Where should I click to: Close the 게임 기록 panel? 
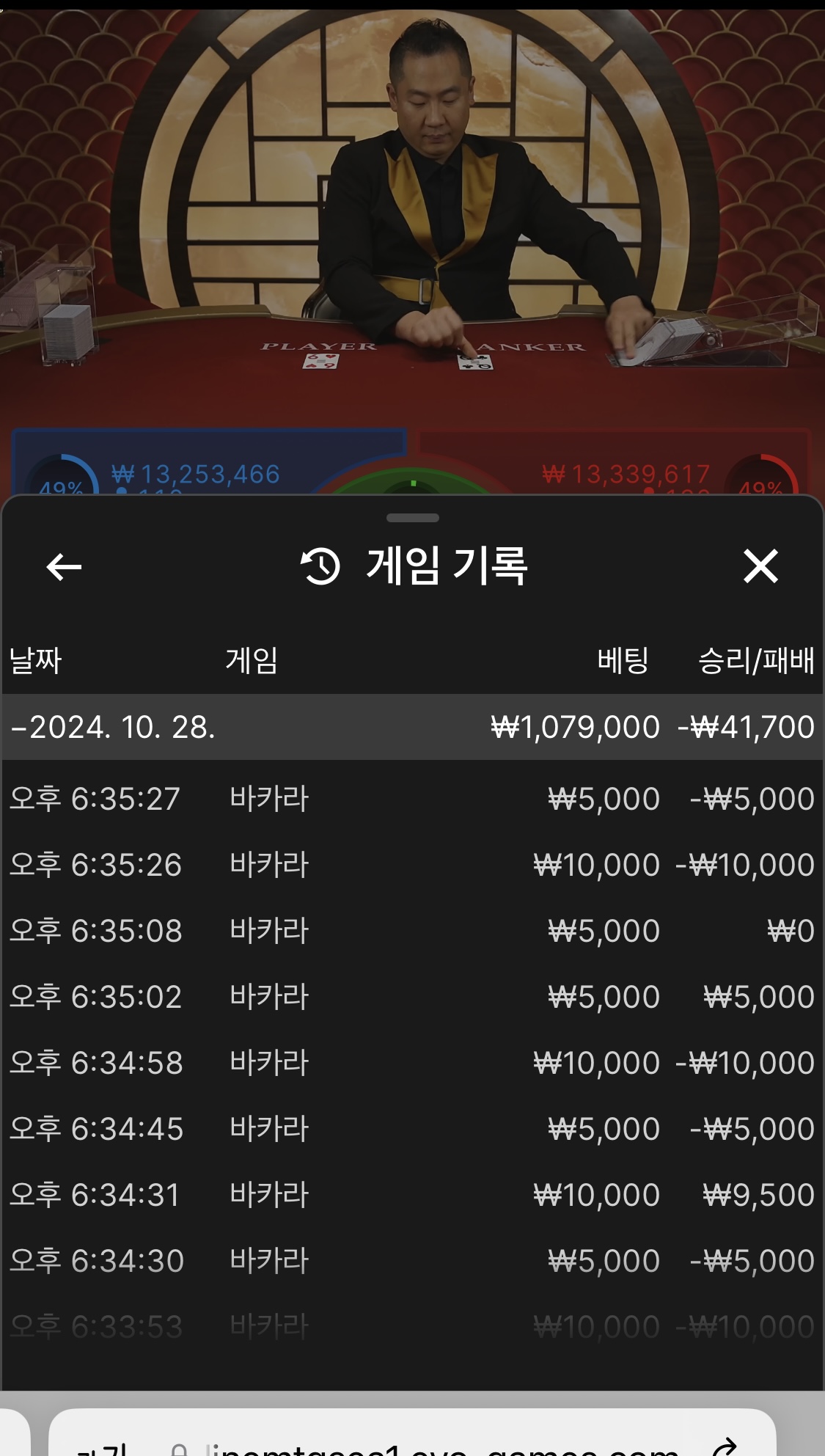click(x=760, y=566)
